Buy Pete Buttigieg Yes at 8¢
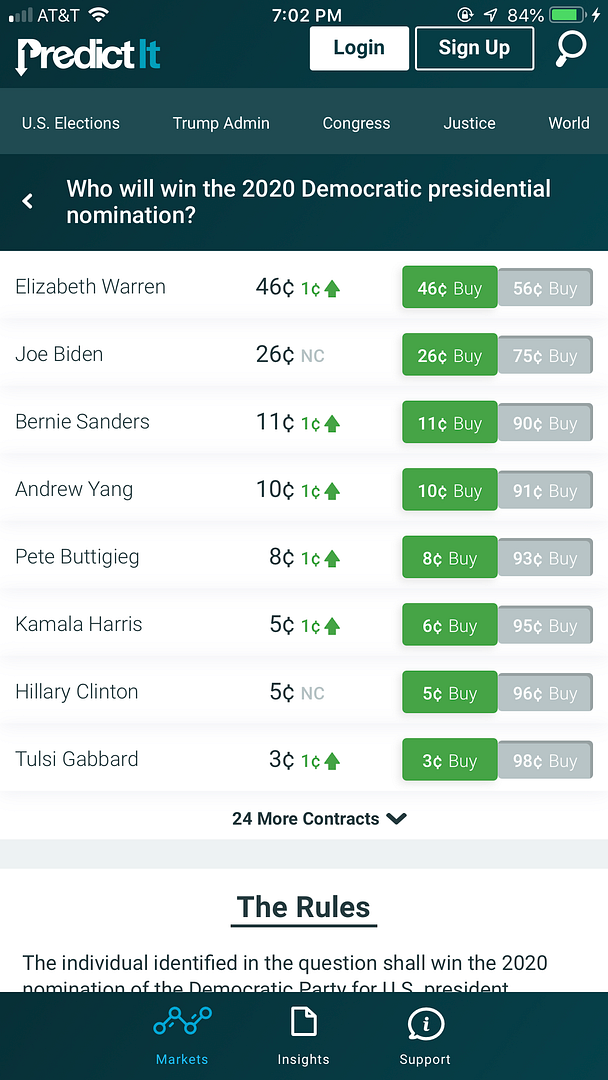The height and width of the screenshot is (1080, 608). point(449,558)
